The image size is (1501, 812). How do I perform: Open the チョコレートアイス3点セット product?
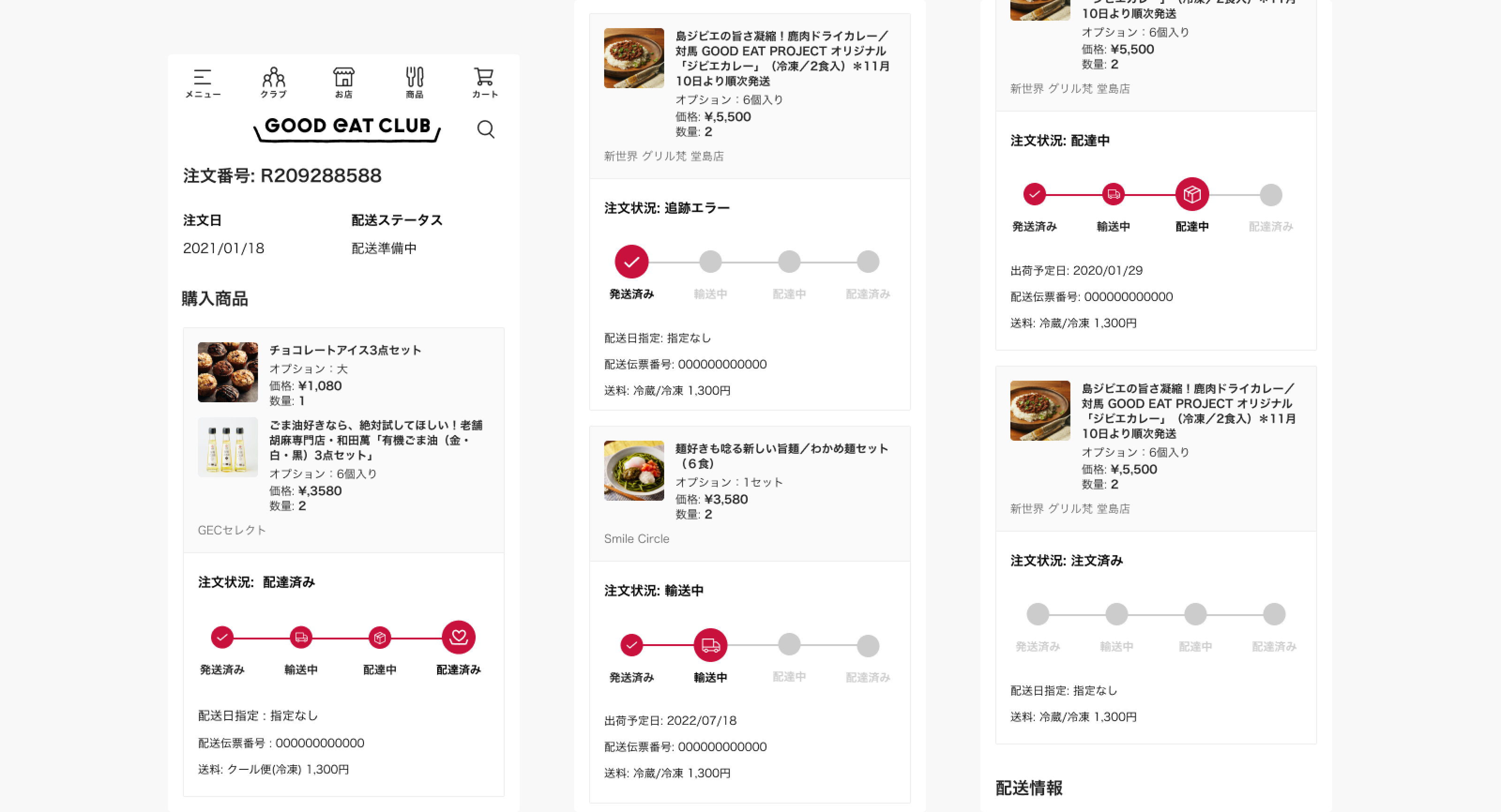tap(345, 350)
